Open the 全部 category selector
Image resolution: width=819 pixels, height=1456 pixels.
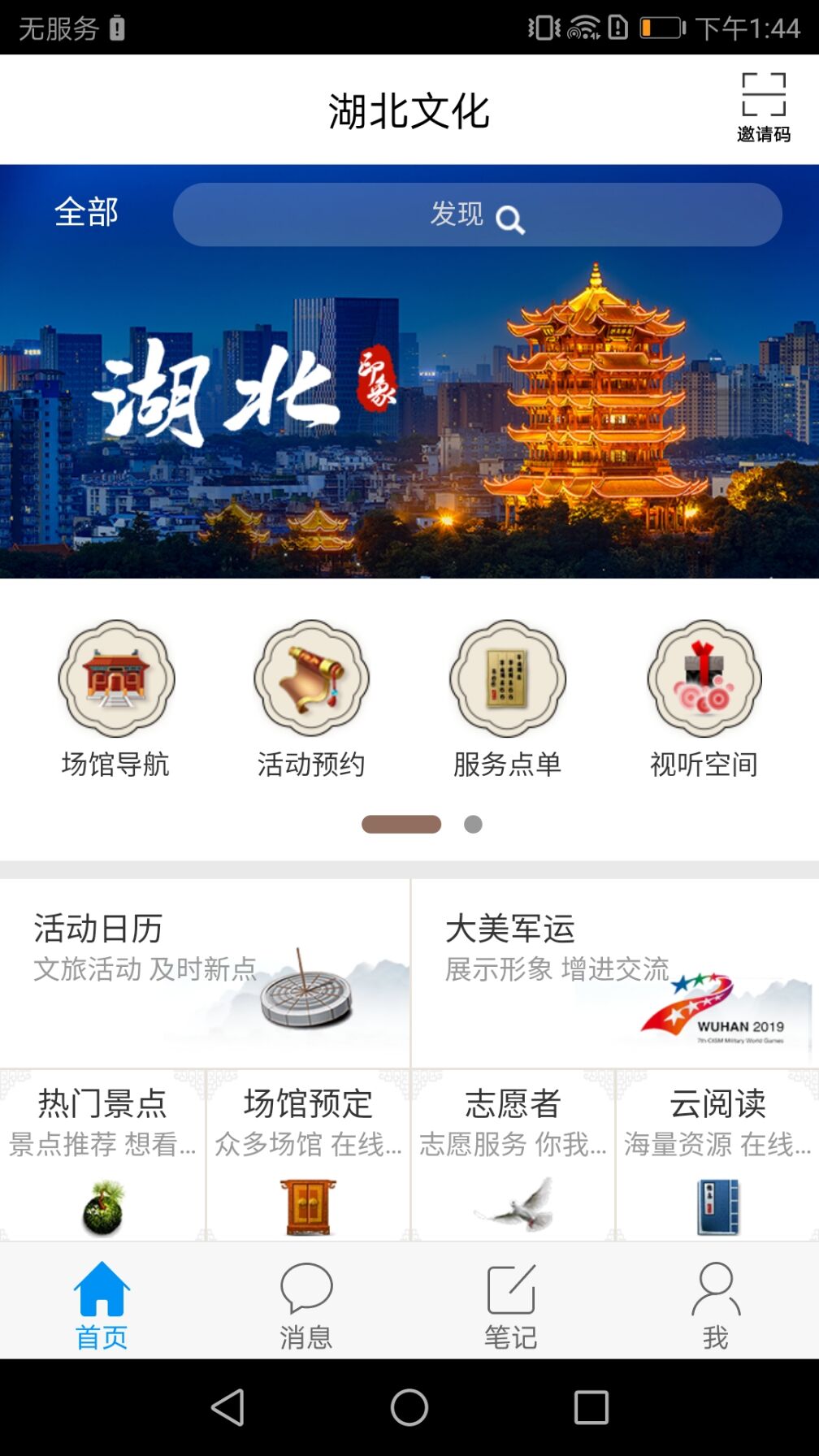pyautogui.click(x=86, y=213)
